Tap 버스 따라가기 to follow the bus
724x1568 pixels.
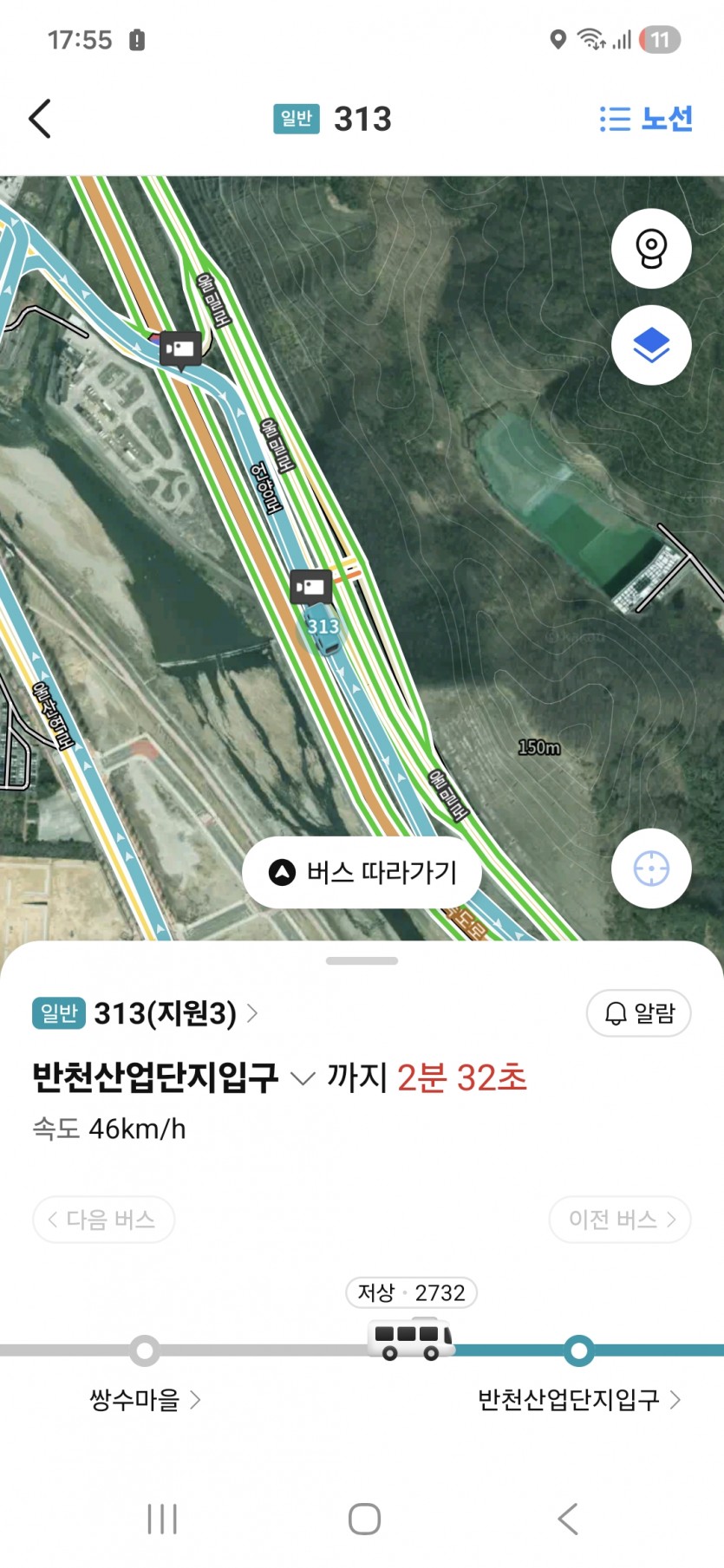[x=362, y=872]
